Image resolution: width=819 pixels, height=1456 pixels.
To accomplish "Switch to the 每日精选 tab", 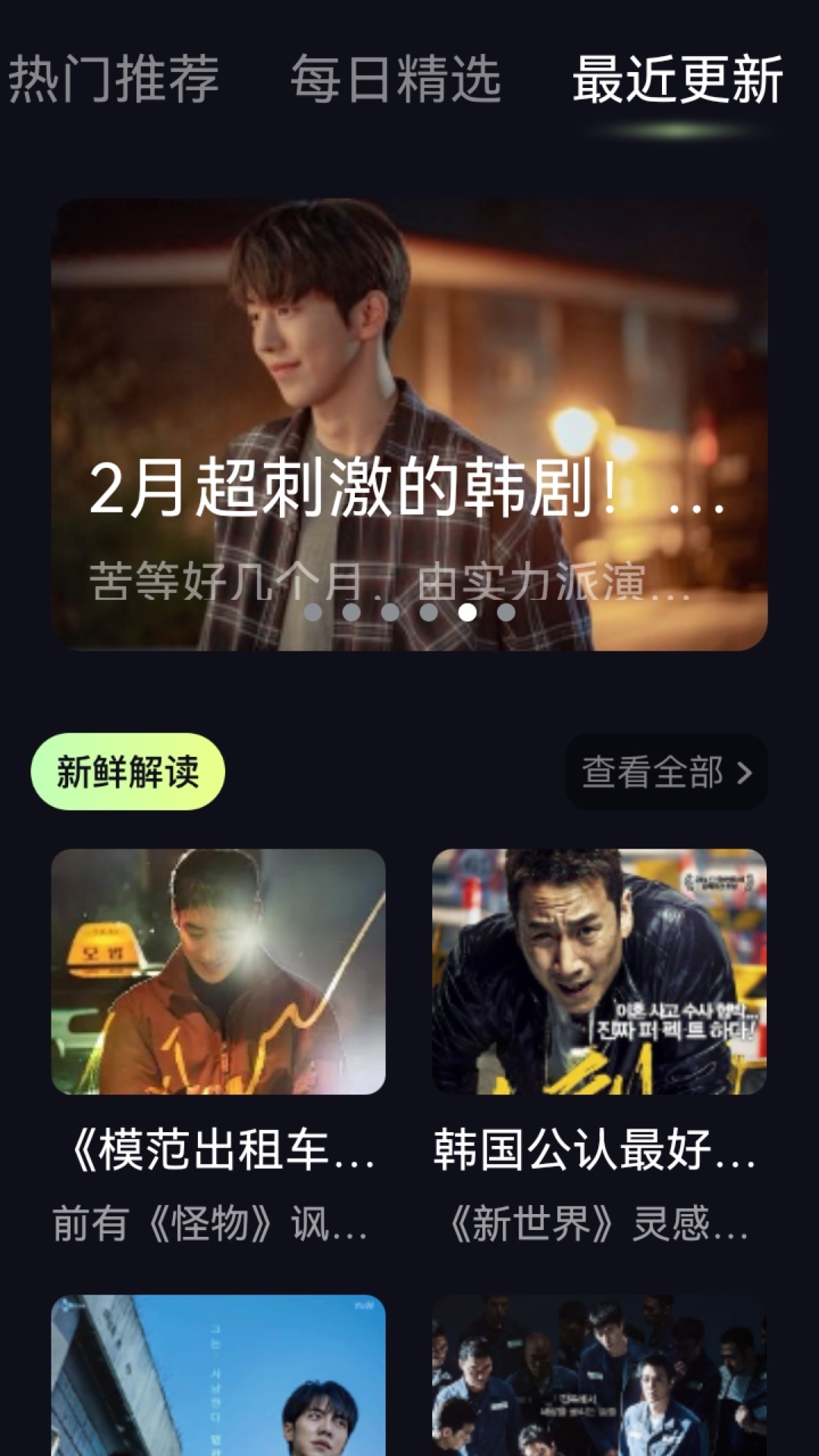I will pos(396,79).
